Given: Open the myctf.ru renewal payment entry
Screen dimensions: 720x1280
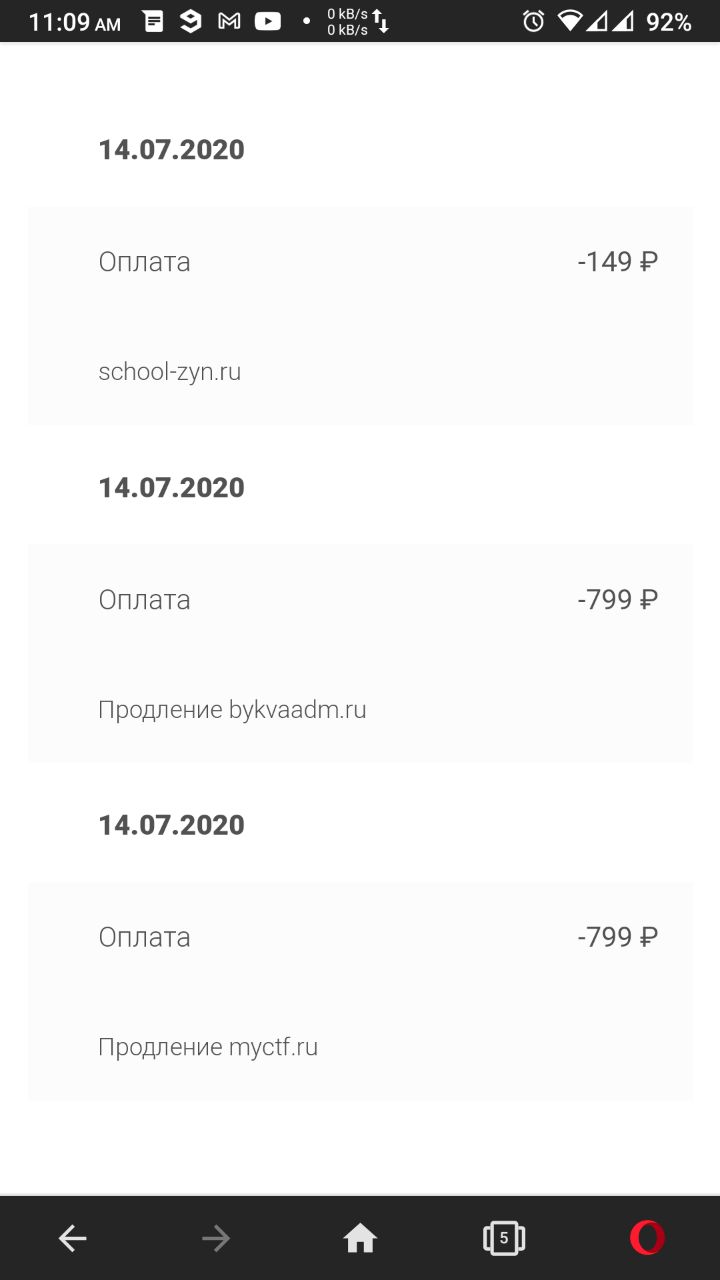Looking at the screenshot, I should point(360,992).
